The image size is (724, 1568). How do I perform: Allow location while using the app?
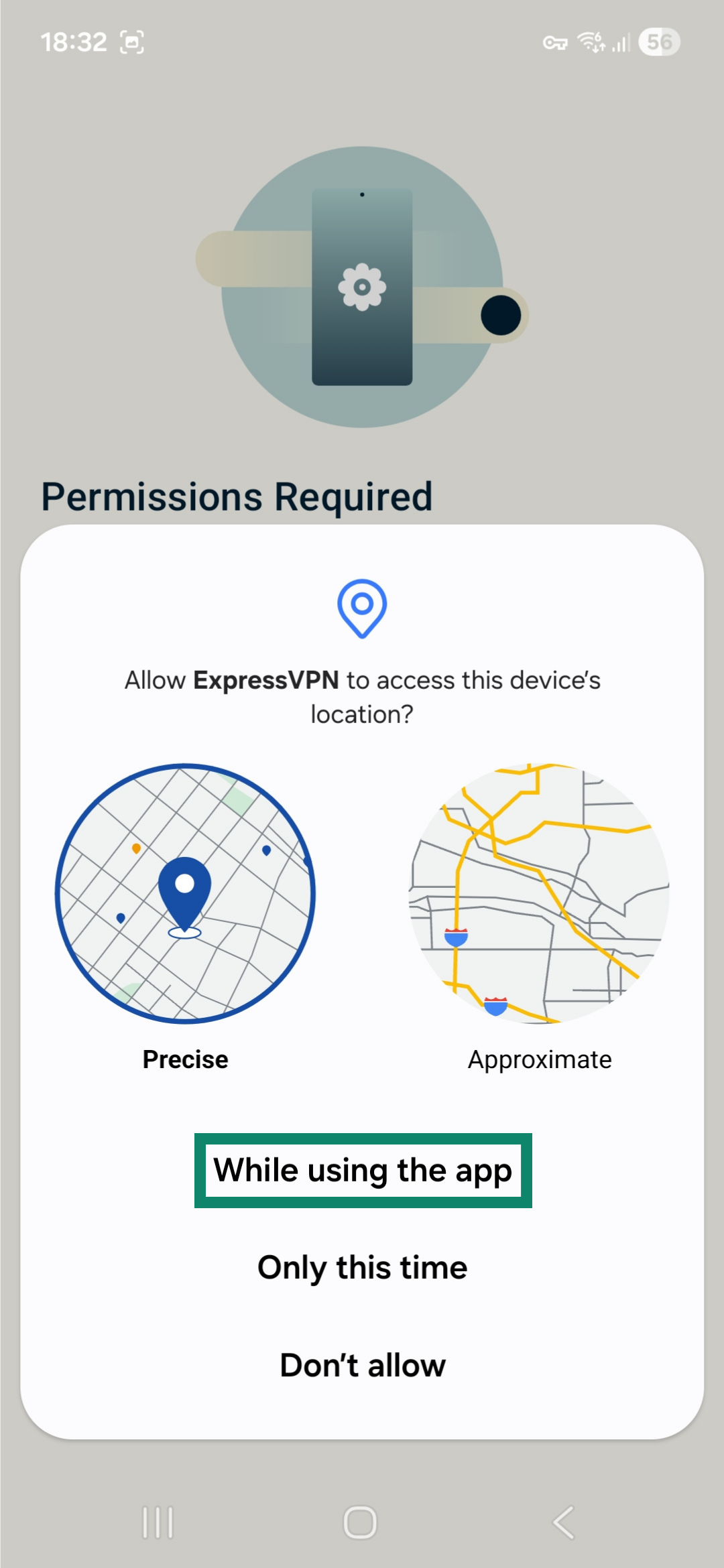(x=363, y=1171)
